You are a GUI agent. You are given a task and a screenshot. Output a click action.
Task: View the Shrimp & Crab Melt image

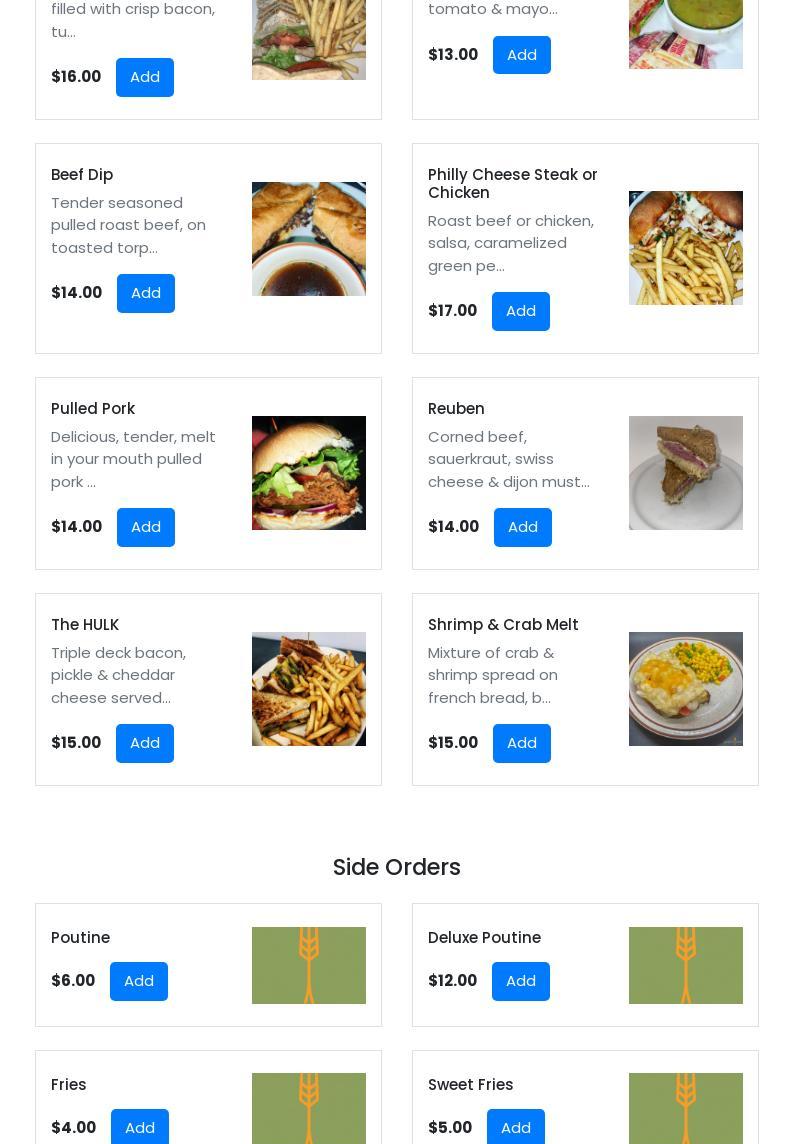click(685, 689)
